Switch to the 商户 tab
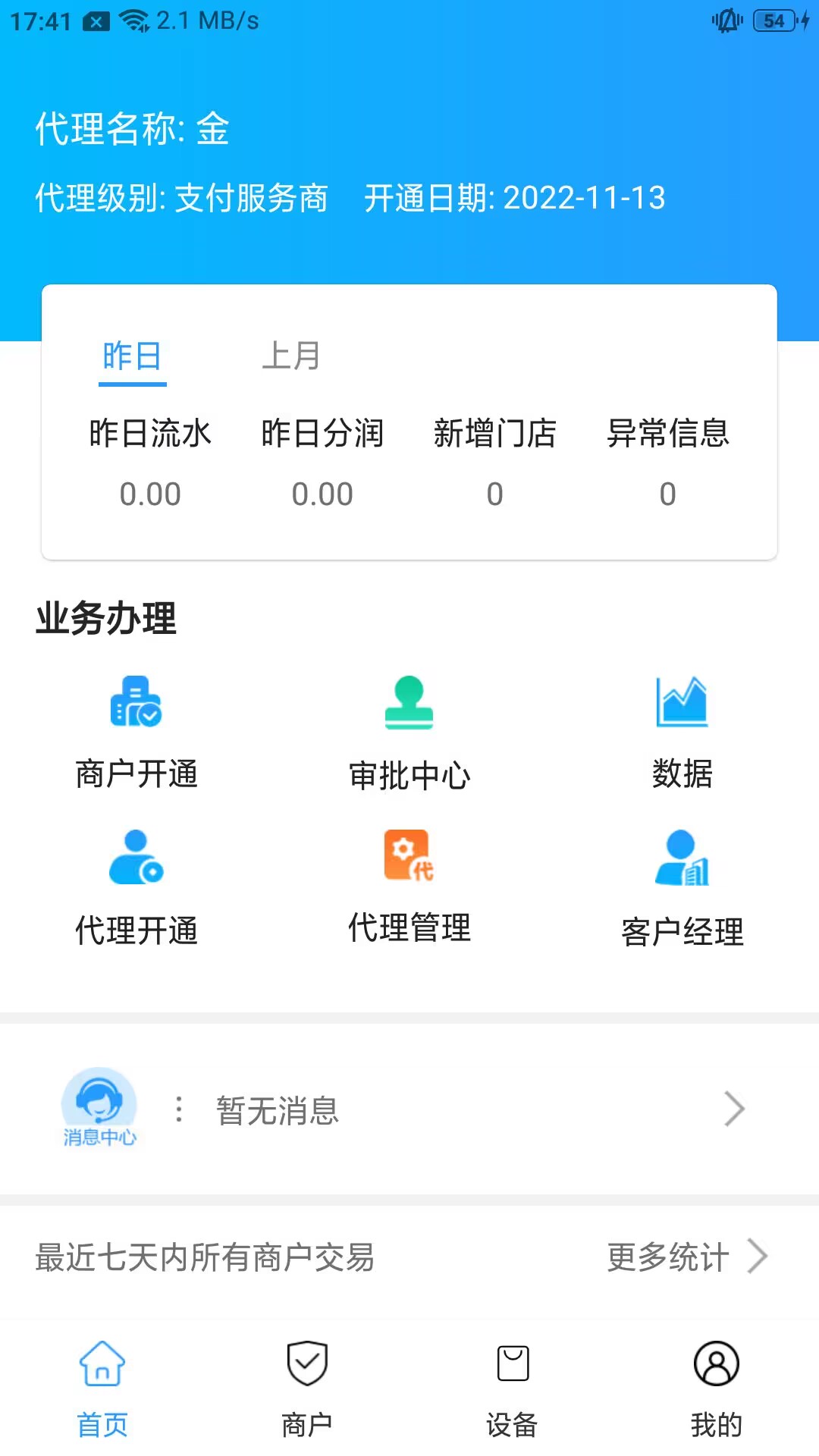This screenshot has width=819, height=1456. coord(307,1388)
